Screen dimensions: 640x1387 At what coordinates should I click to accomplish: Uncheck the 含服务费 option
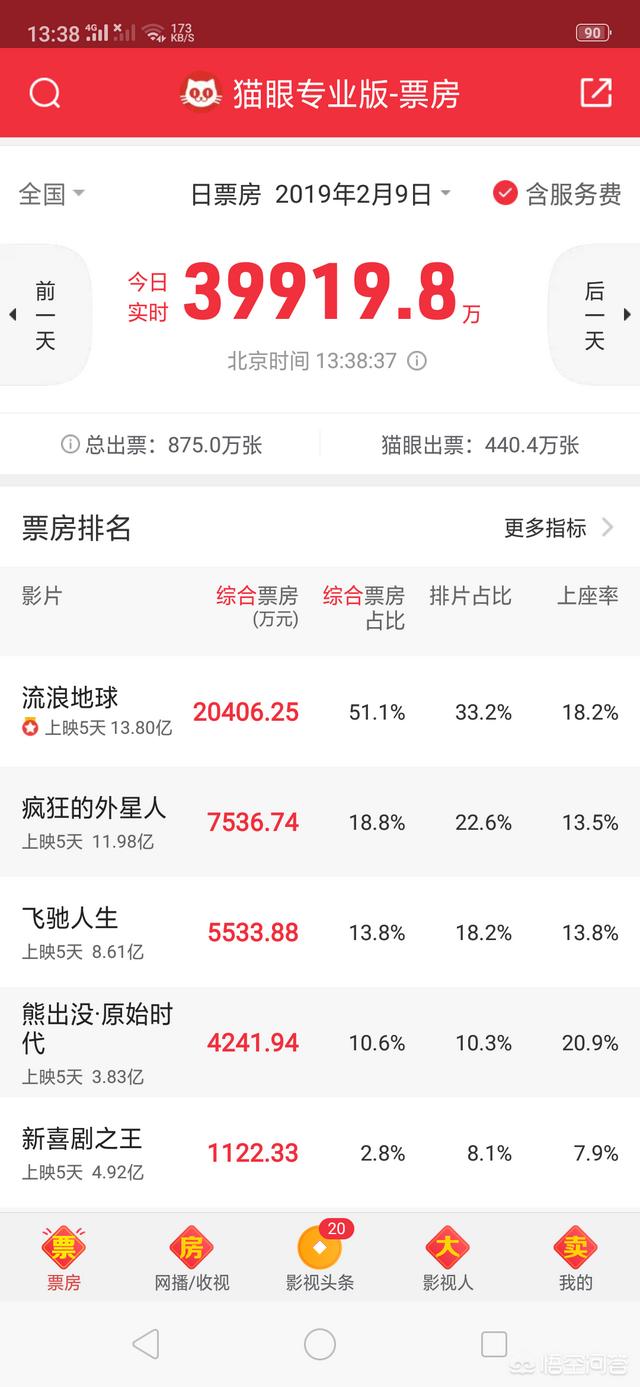tap(557, 194)
